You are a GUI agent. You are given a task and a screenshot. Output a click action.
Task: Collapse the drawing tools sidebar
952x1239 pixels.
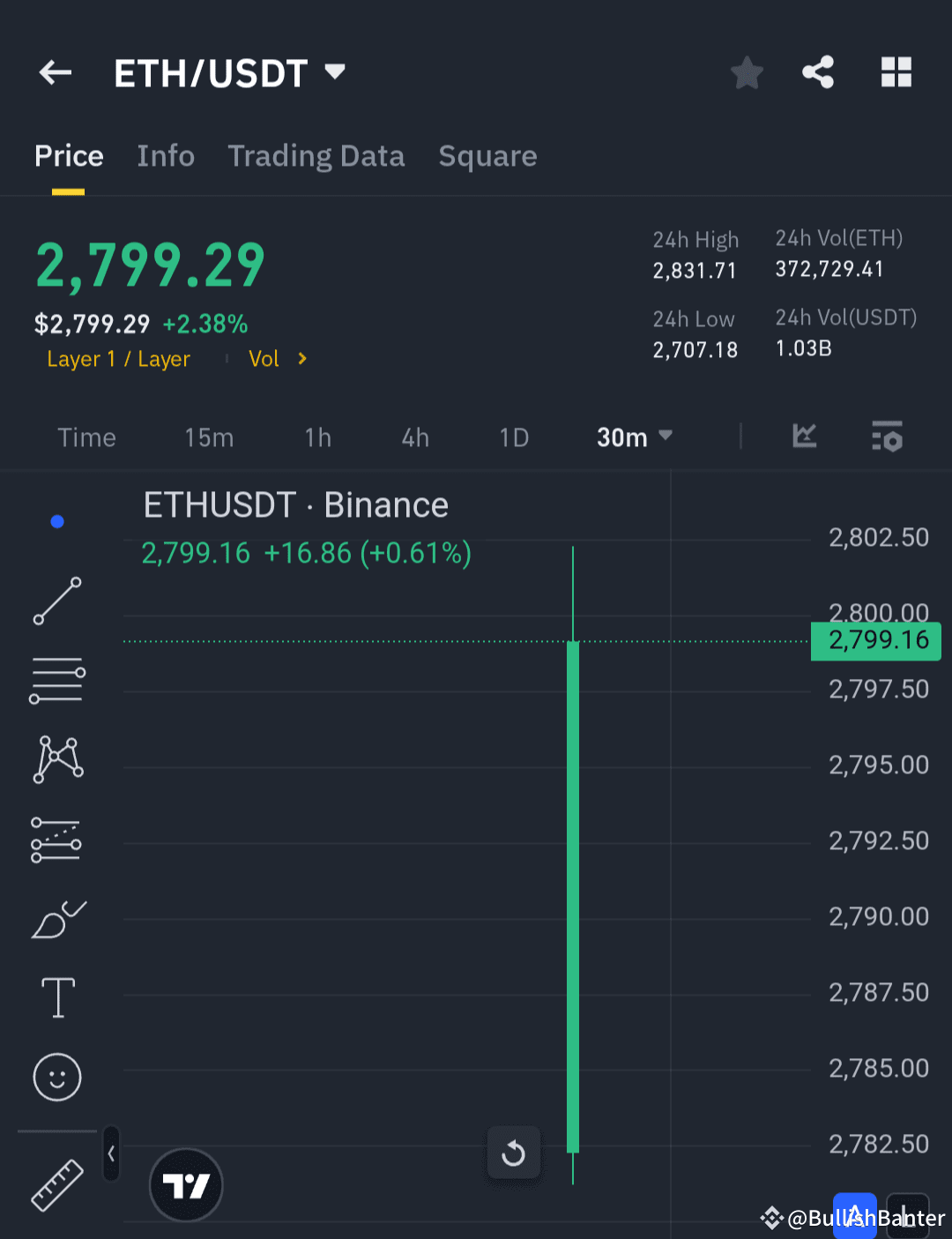tap(111, 1153)
